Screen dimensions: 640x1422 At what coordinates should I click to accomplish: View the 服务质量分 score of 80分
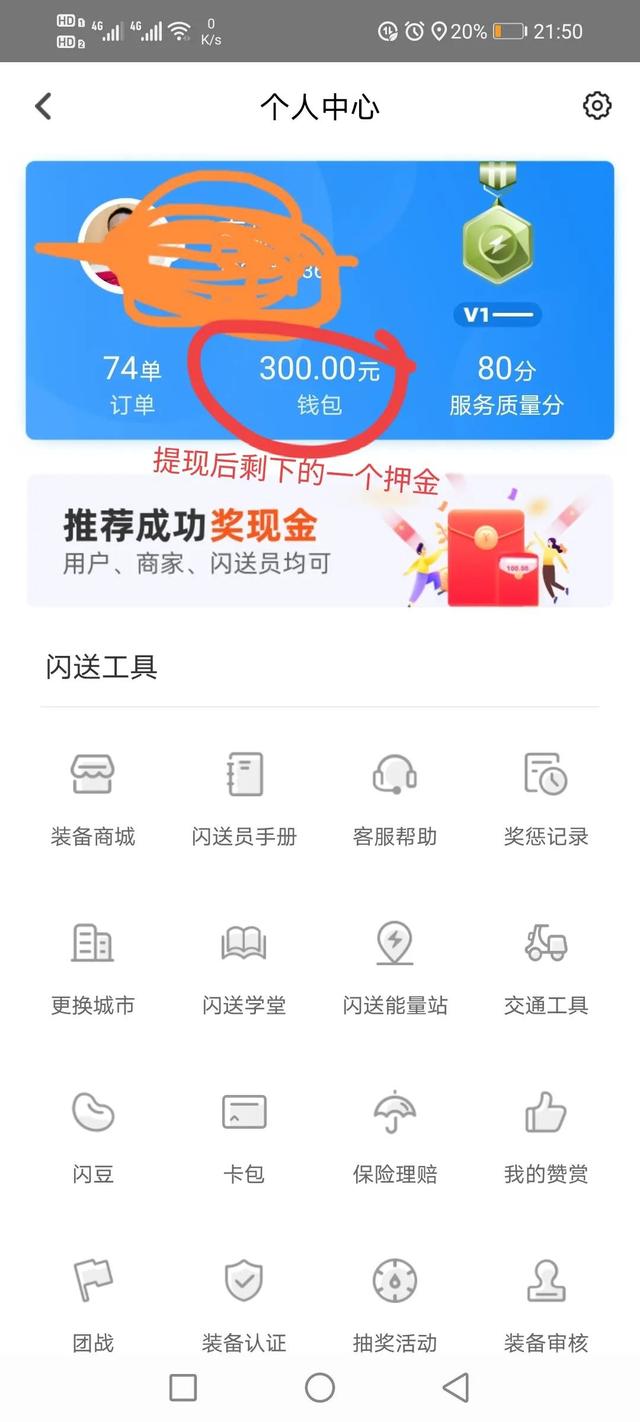coord(506,384)
